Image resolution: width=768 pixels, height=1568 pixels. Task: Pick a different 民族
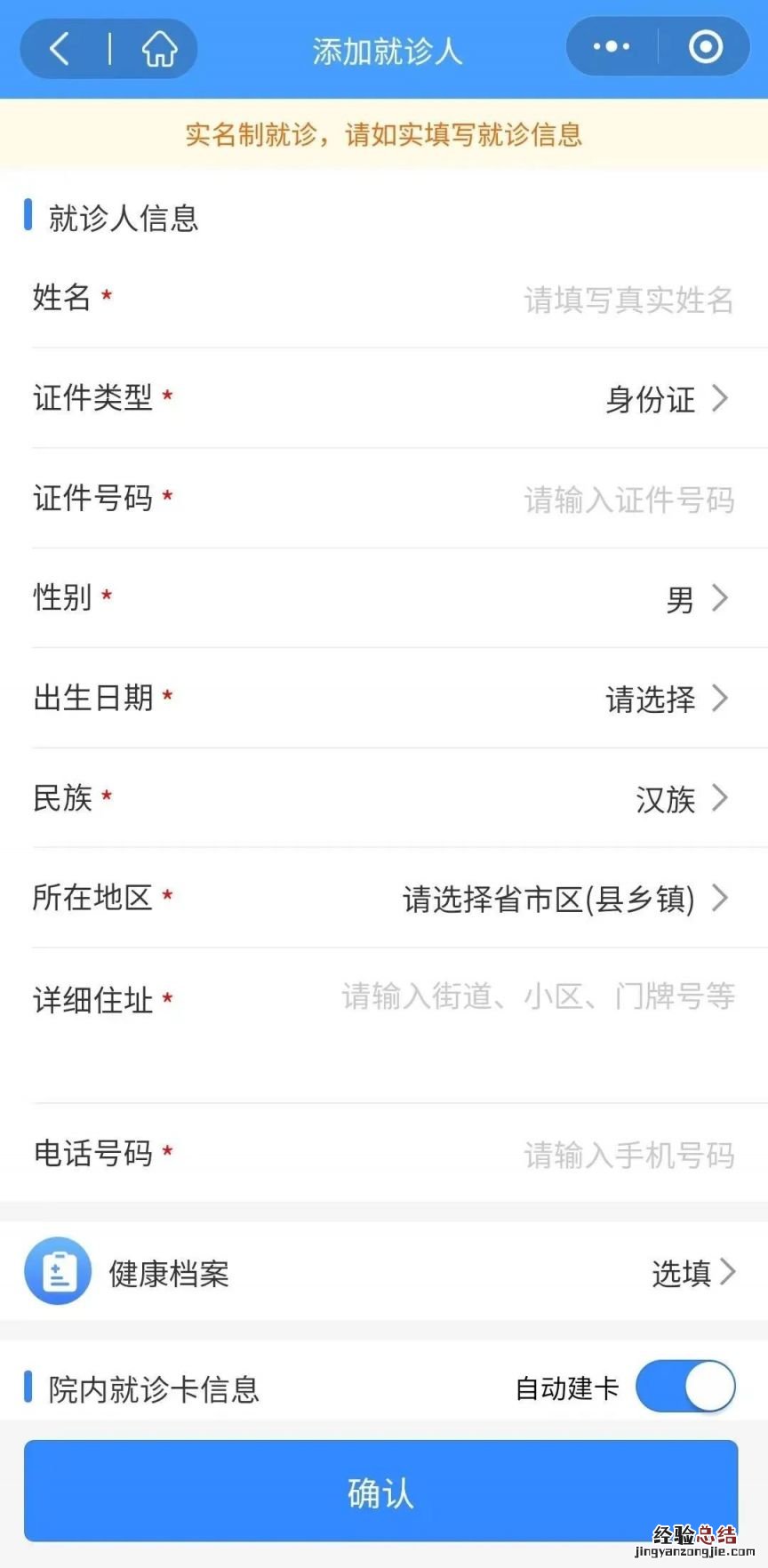[x=681, y=799]
